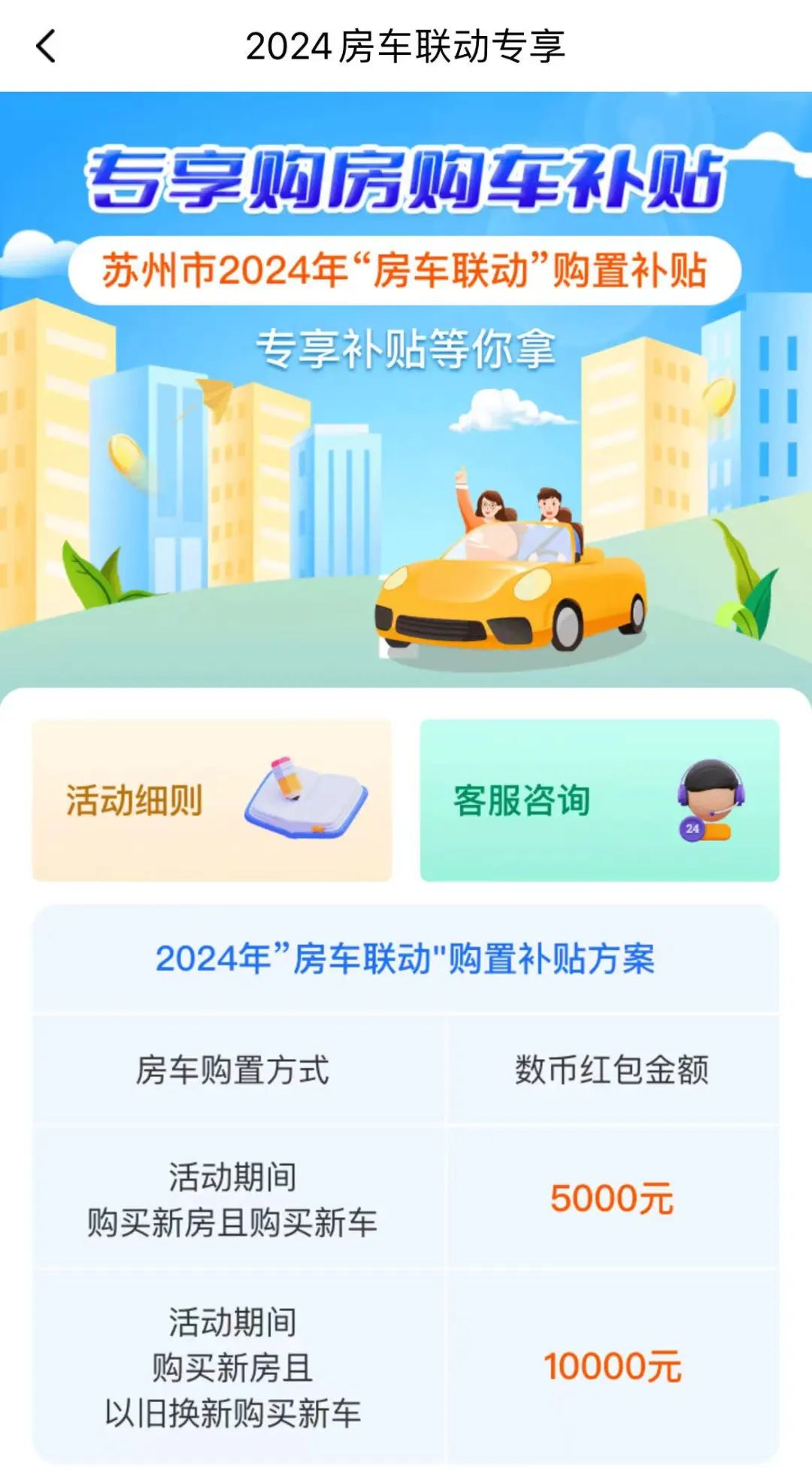Open the 活动细则 activity rules card

[x=212, y=800]
